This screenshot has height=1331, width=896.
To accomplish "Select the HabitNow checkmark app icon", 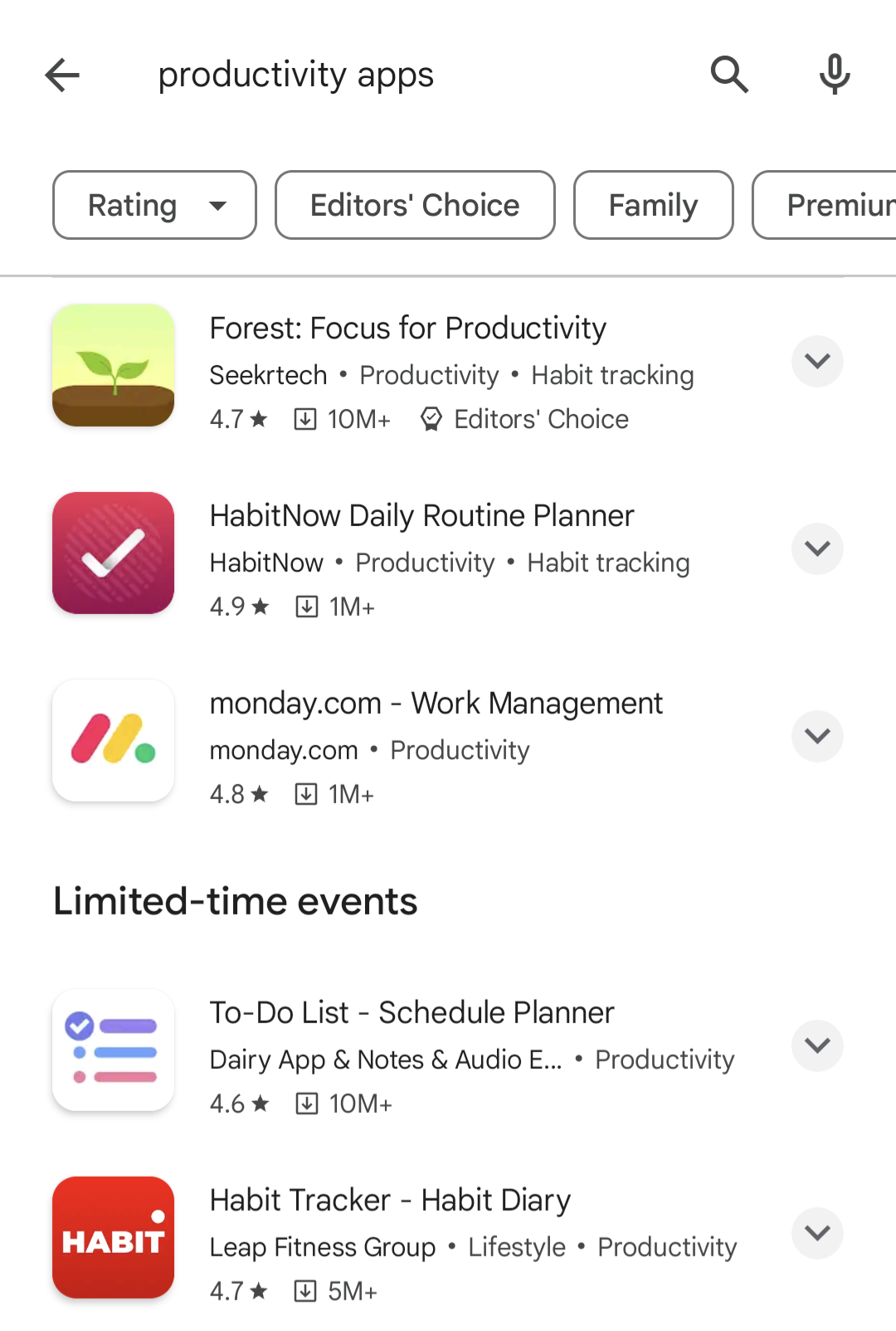I will (x=113, y=553).
